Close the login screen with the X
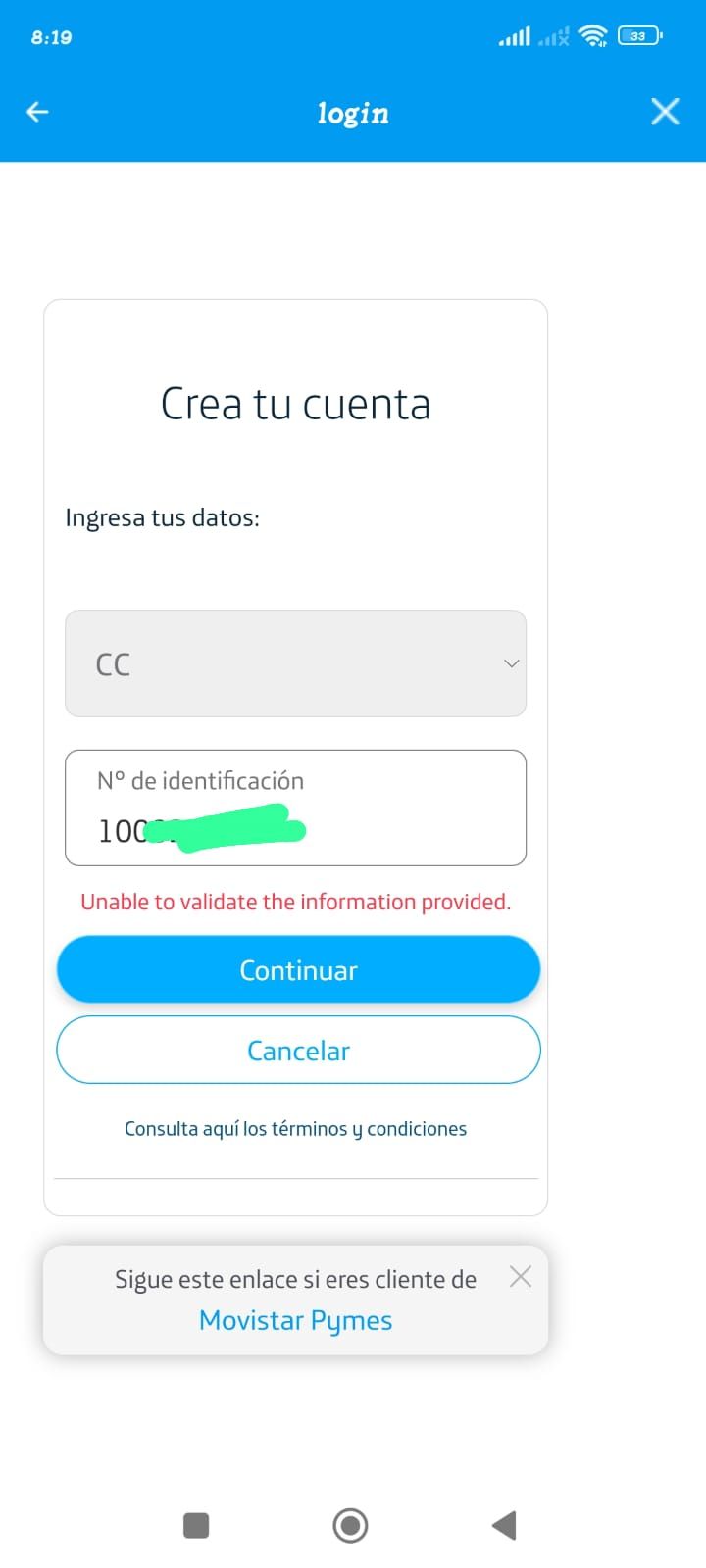 [x=665, y=112]
